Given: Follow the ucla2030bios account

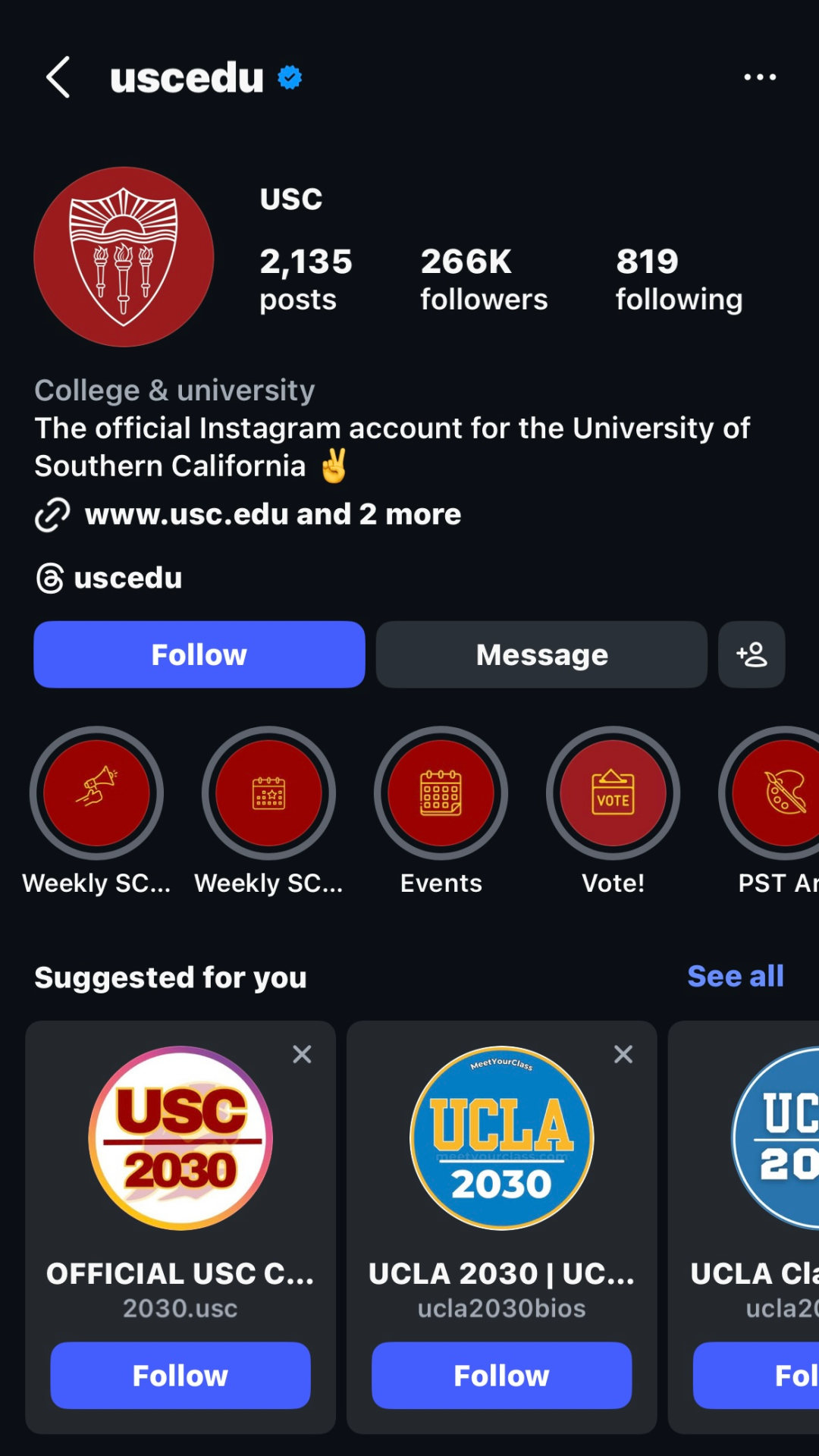Looking at the screenshot, I should [501, 1376].
